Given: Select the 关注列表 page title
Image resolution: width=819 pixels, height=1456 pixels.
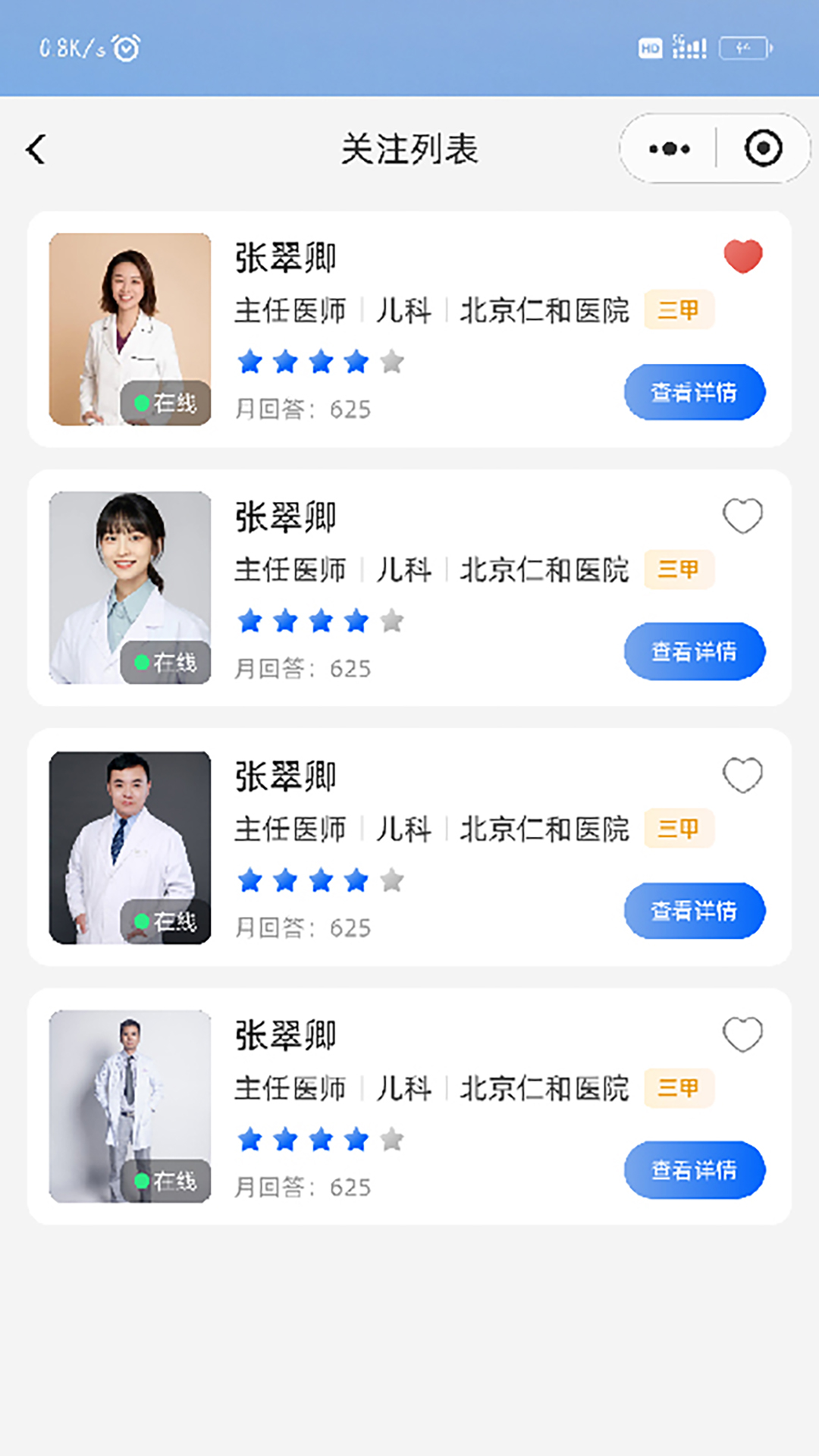Looking at the screenshot, I should tap(409, 149).
